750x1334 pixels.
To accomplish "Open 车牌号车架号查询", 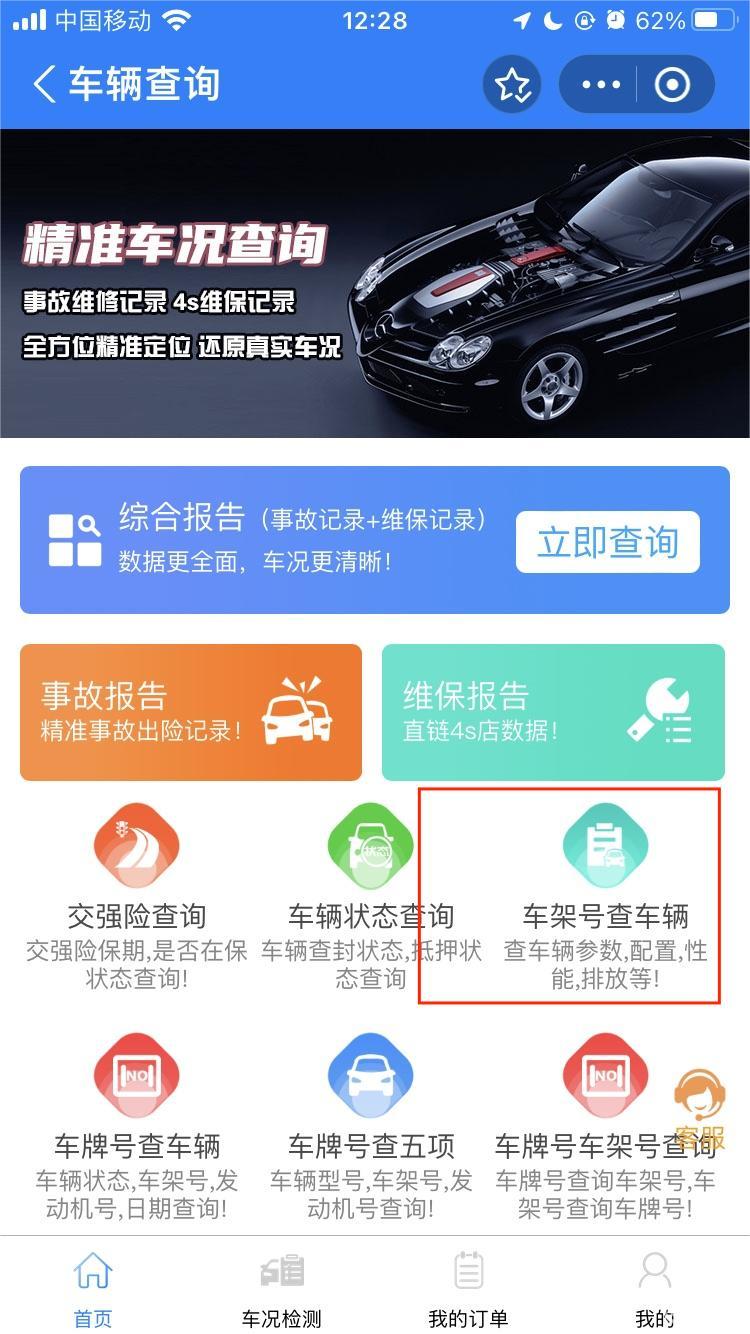I will click(x=606, y=1127).
